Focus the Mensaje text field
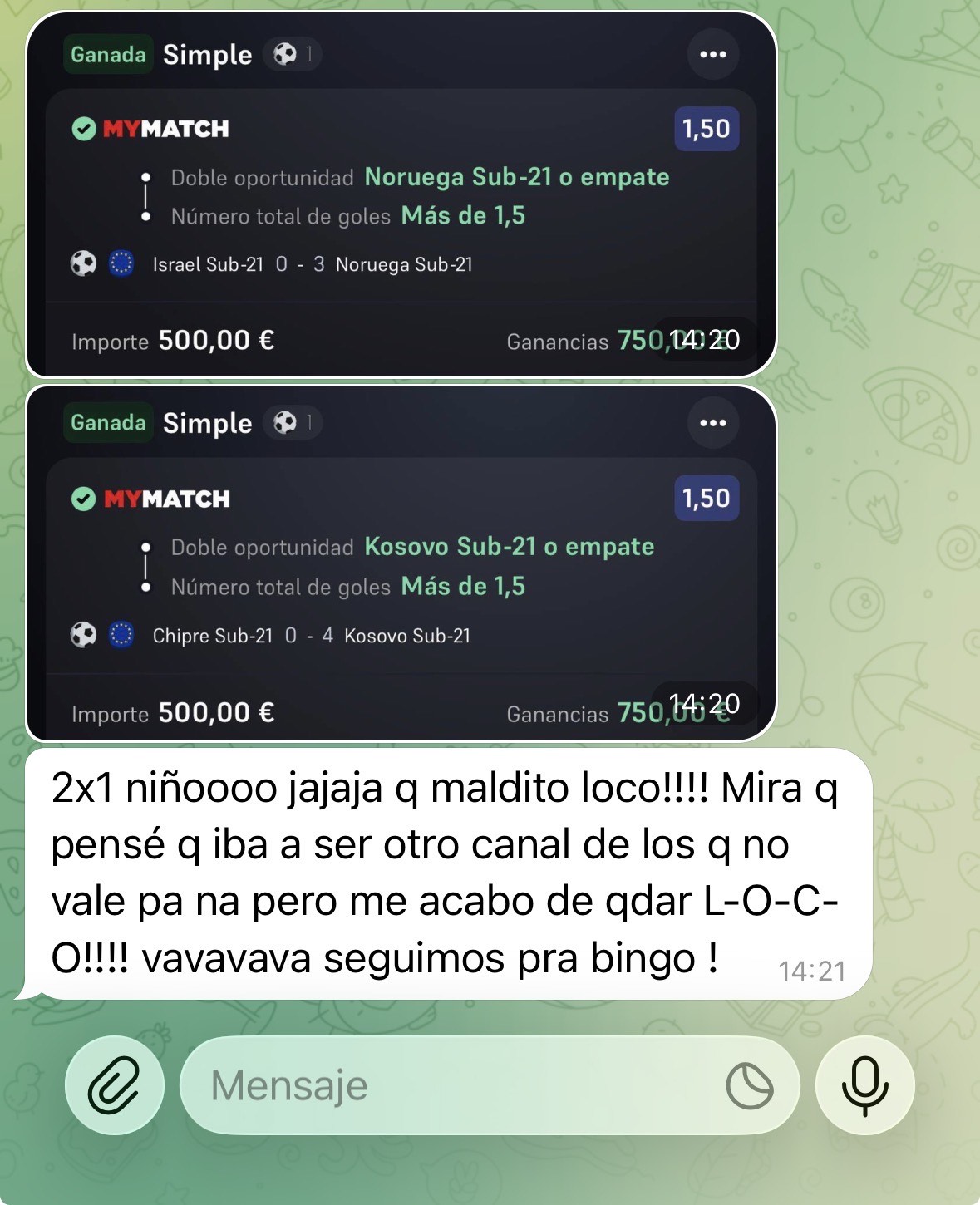Screen dimensions: 980x1205 pos(449,1085)
